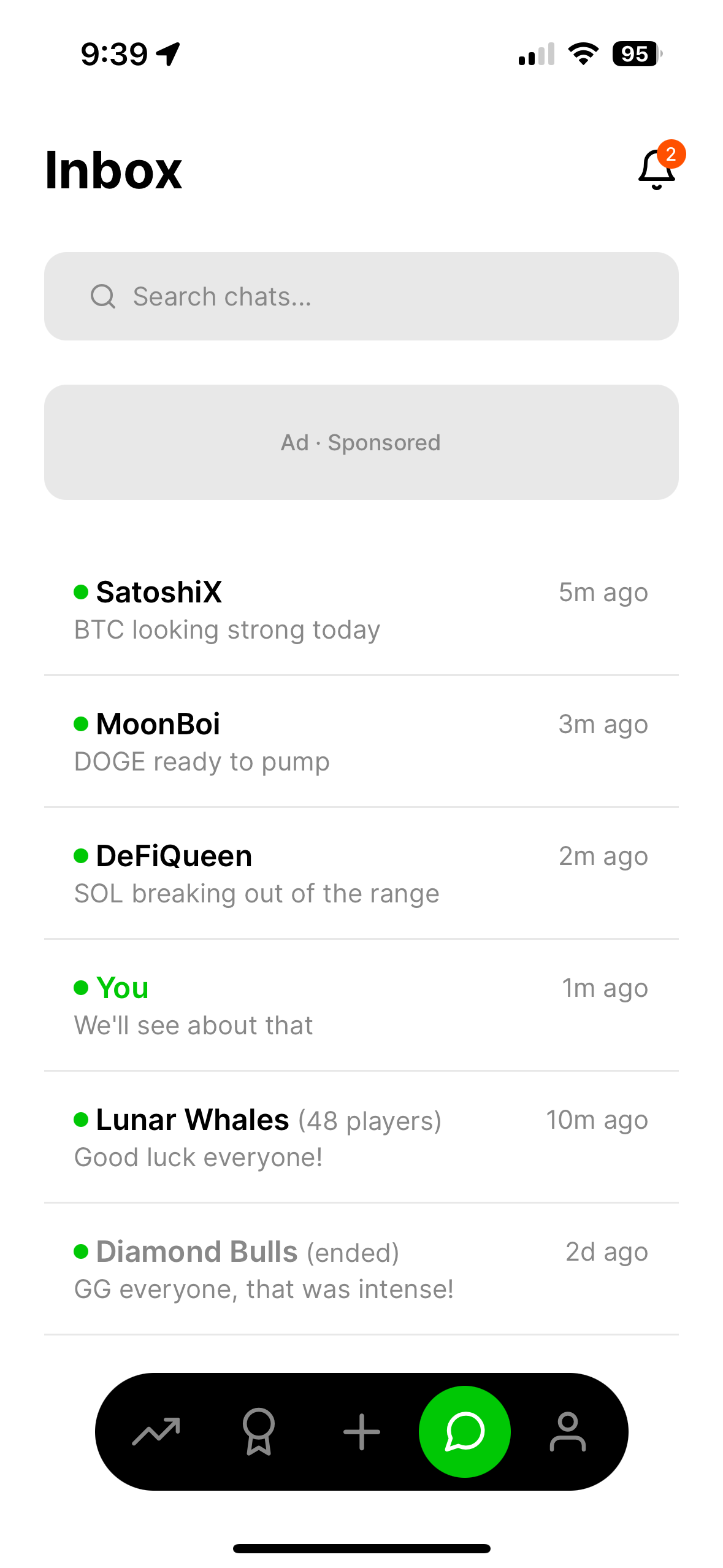
Task: Tap the plus icon to create new
Action: [x=361, y=1431]
